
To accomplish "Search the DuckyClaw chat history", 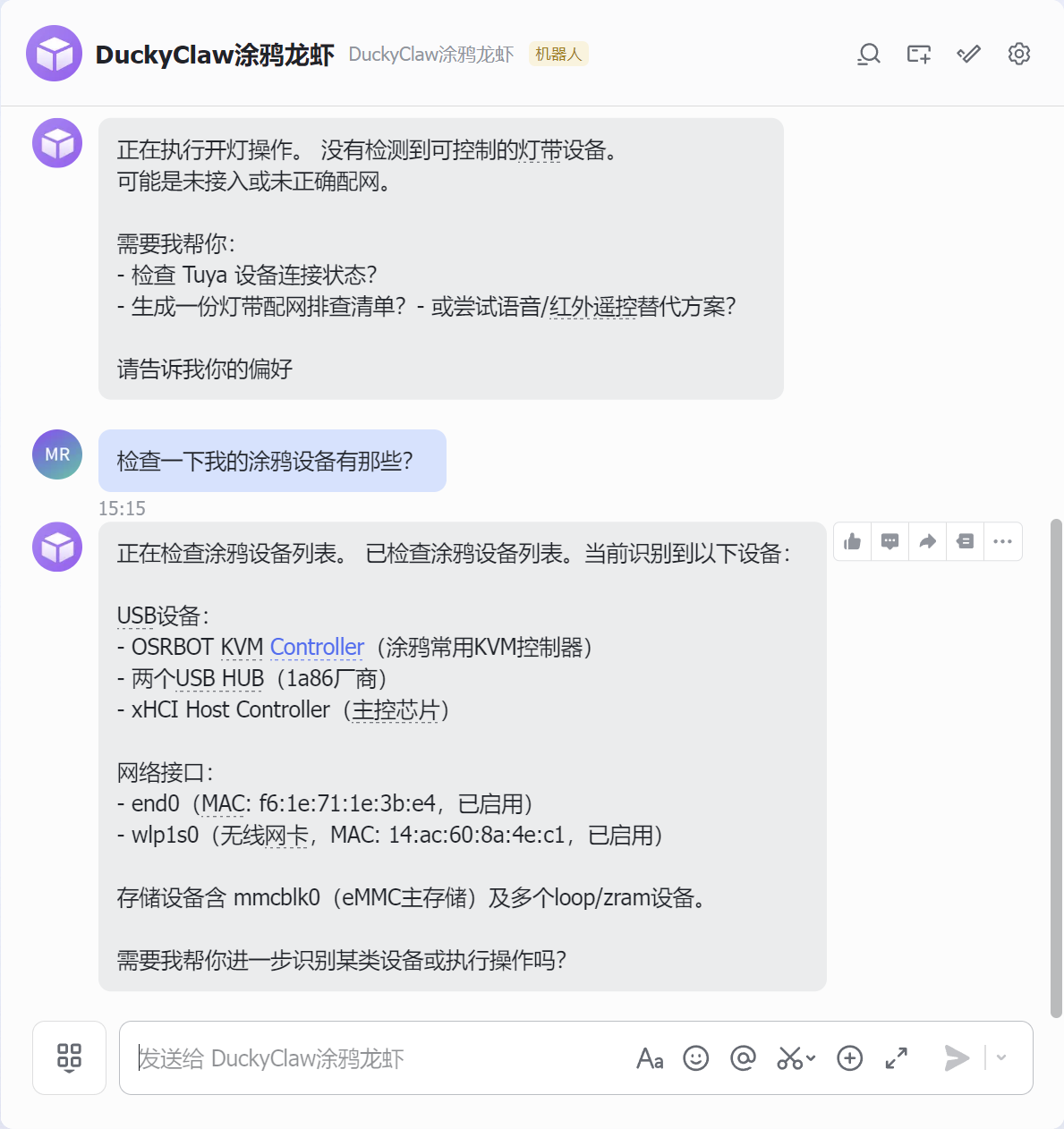I will click(868, 55).
